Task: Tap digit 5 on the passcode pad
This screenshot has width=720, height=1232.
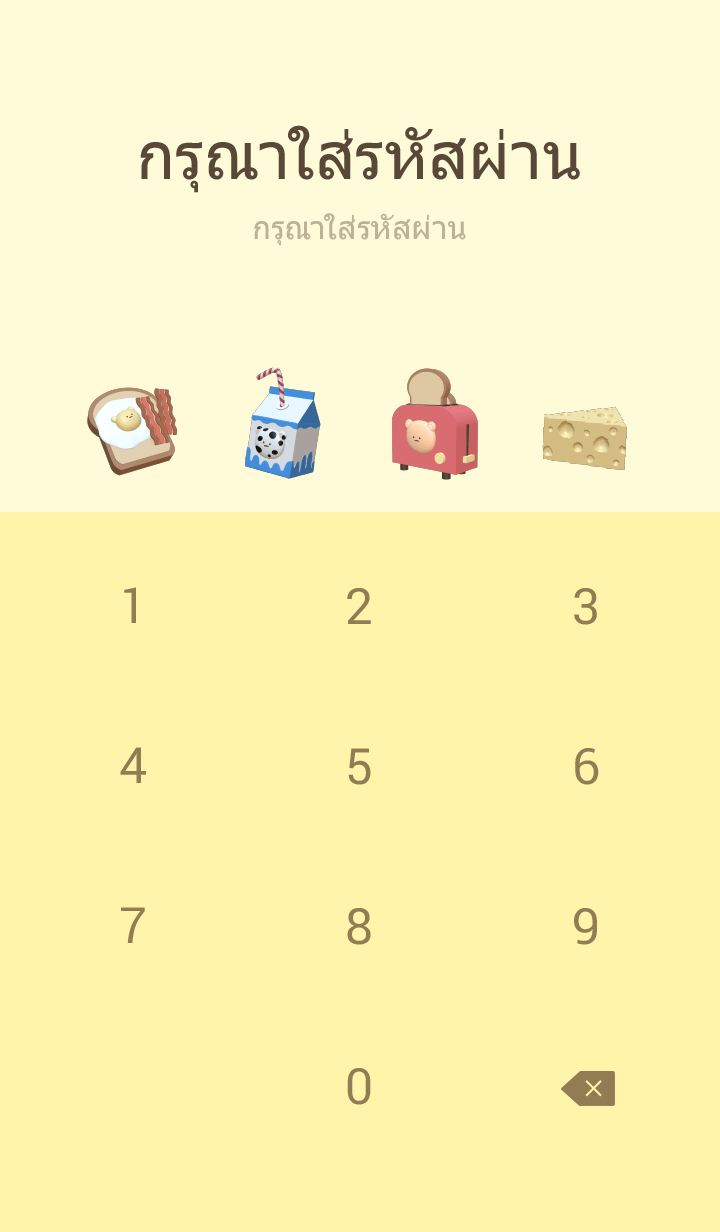Action: pyautogui.click(x=359, y=767)
